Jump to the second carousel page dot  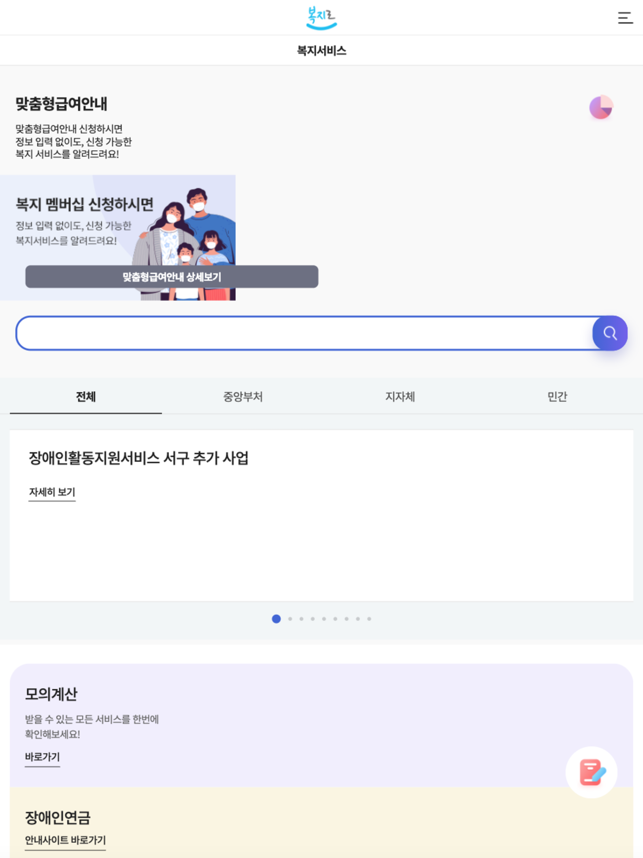coord(290,619)
